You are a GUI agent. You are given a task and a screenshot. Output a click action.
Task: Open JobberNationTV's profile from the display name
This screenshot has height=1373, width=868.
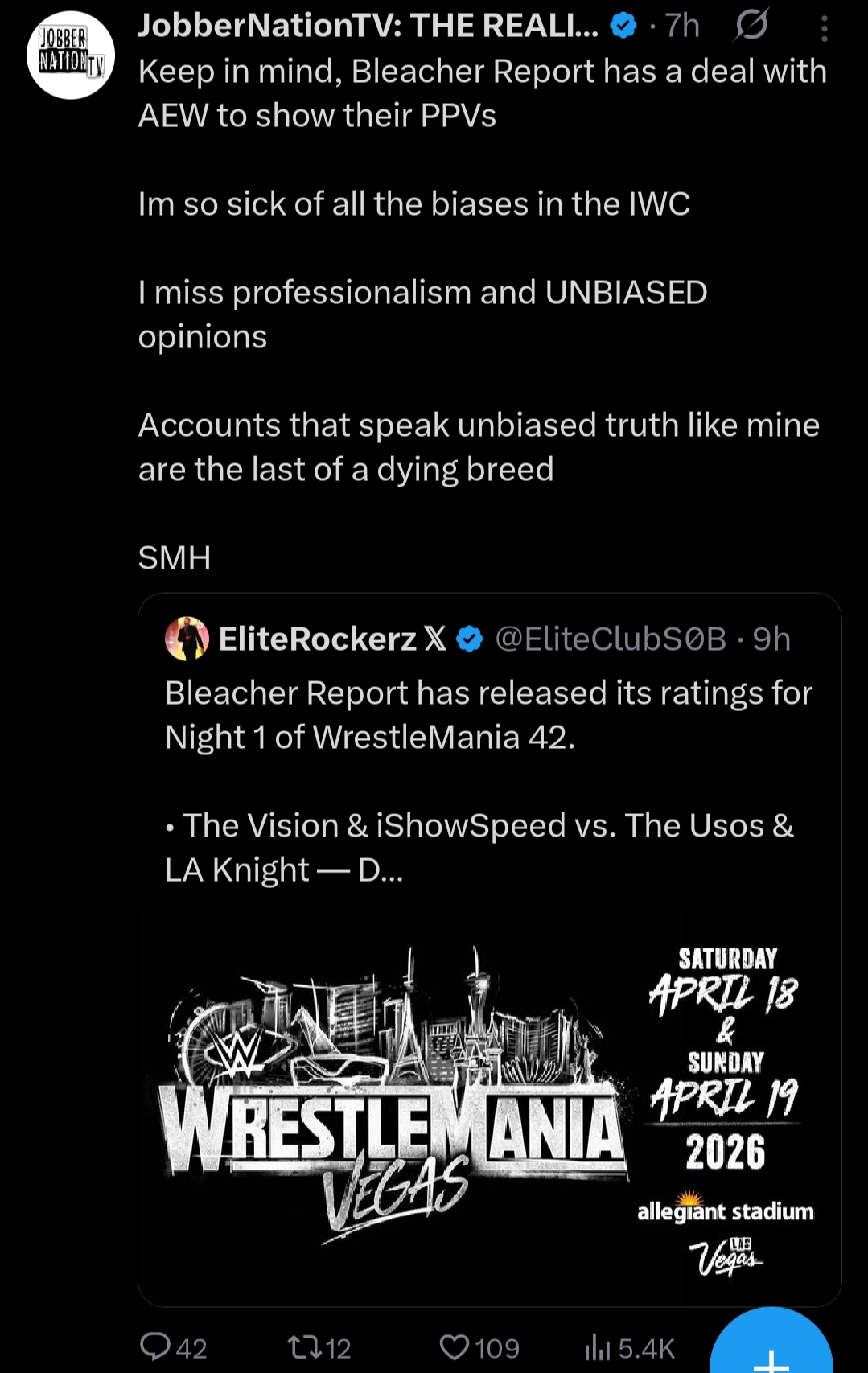tap(368, 26)
